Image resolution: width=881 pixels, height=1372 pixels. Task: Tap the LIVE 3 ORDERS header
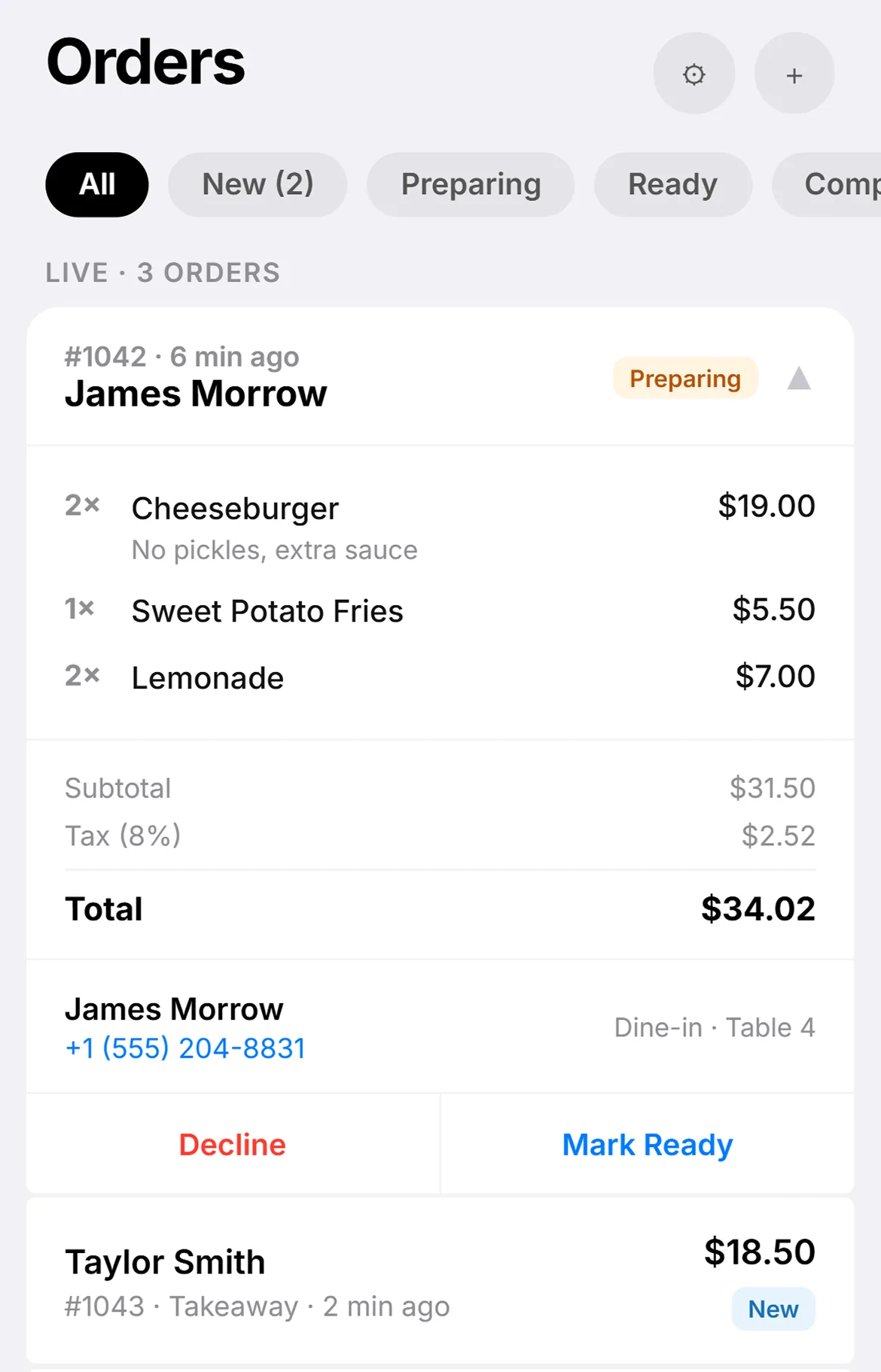(162, 272)
